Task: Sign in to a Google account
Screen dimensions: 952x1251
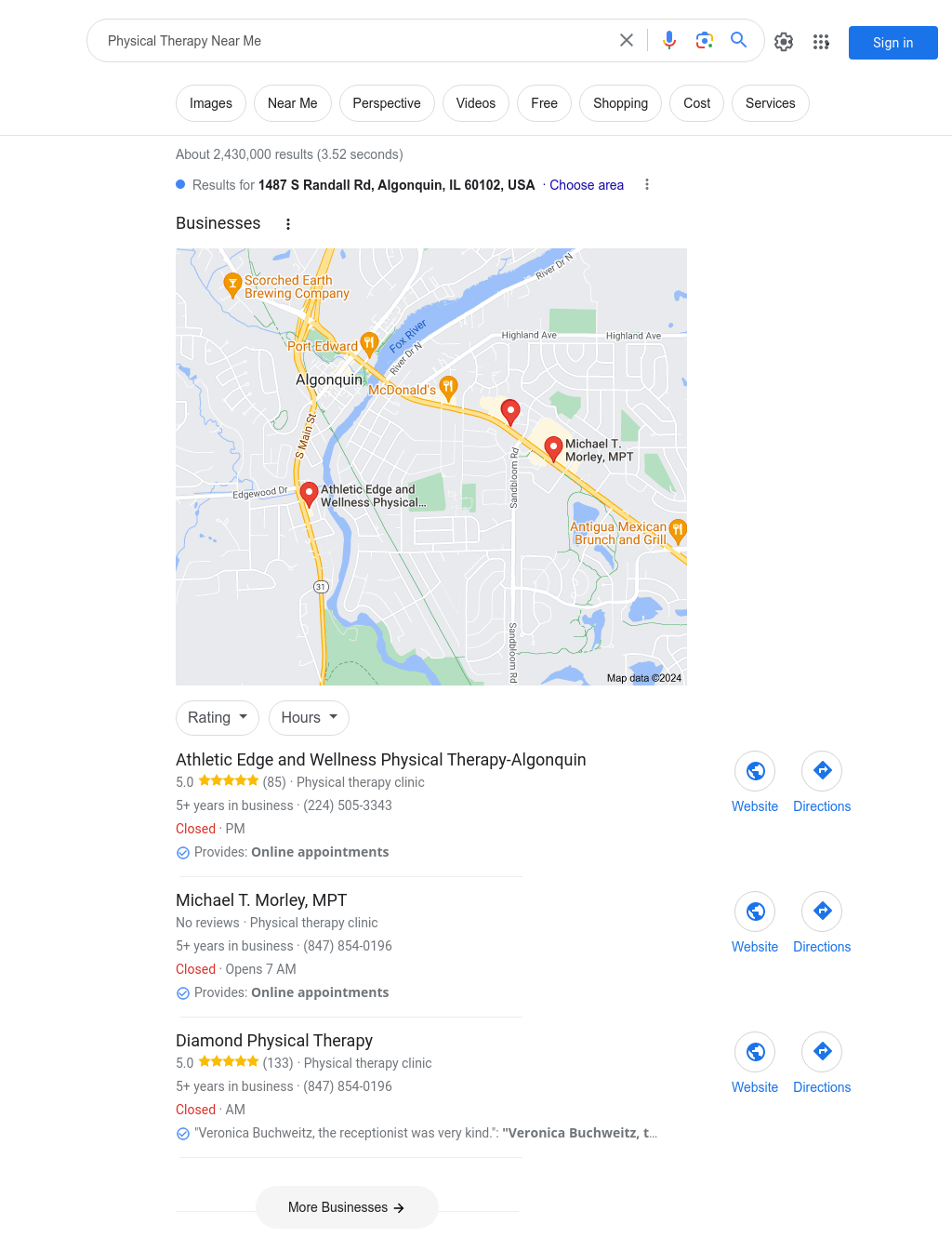Action: tap(892, 43)
